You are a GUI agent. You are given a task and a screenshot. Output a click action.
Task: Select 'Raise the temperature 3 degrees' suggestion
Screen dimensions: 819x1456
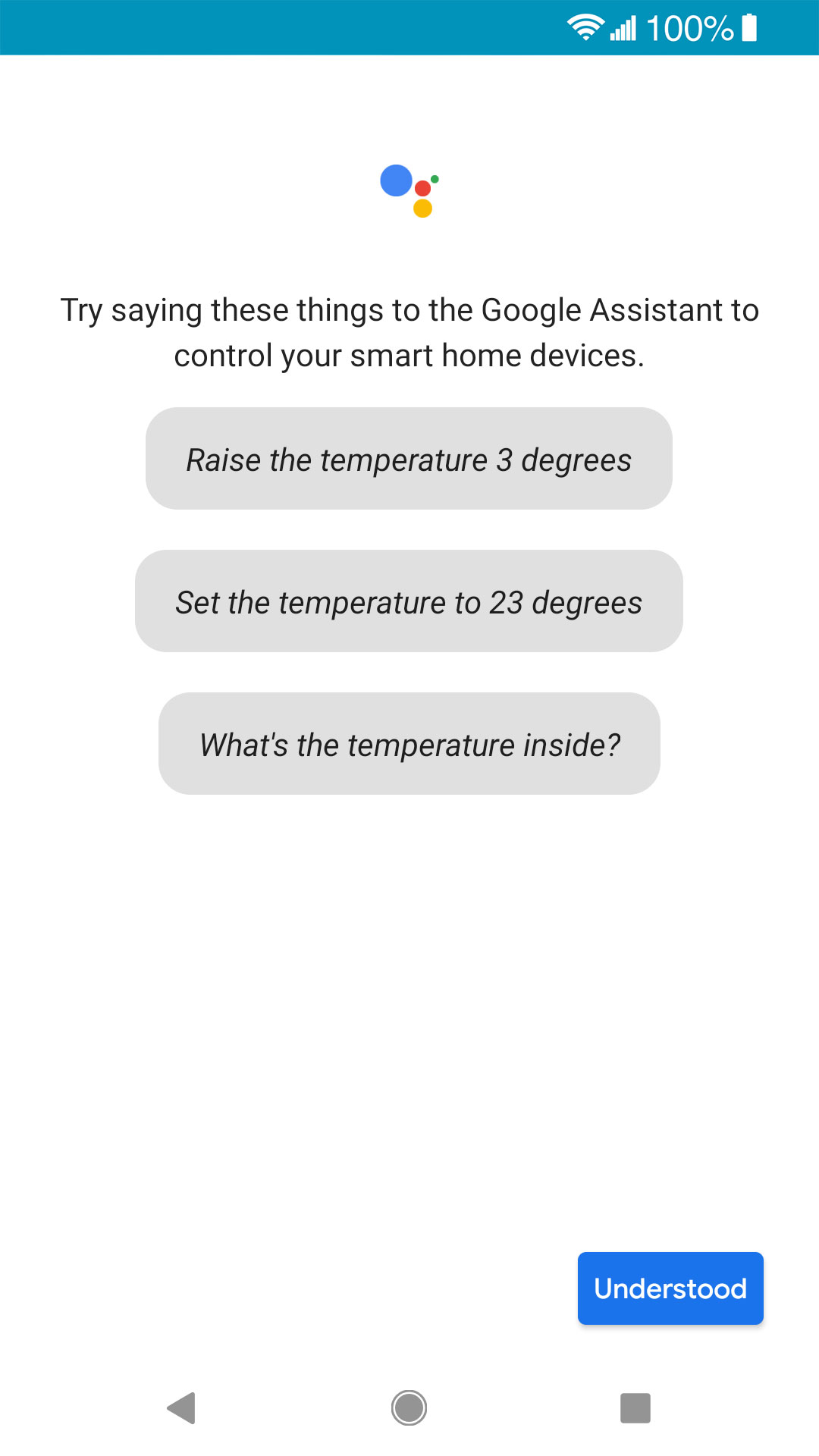click(x=409, y=459)
